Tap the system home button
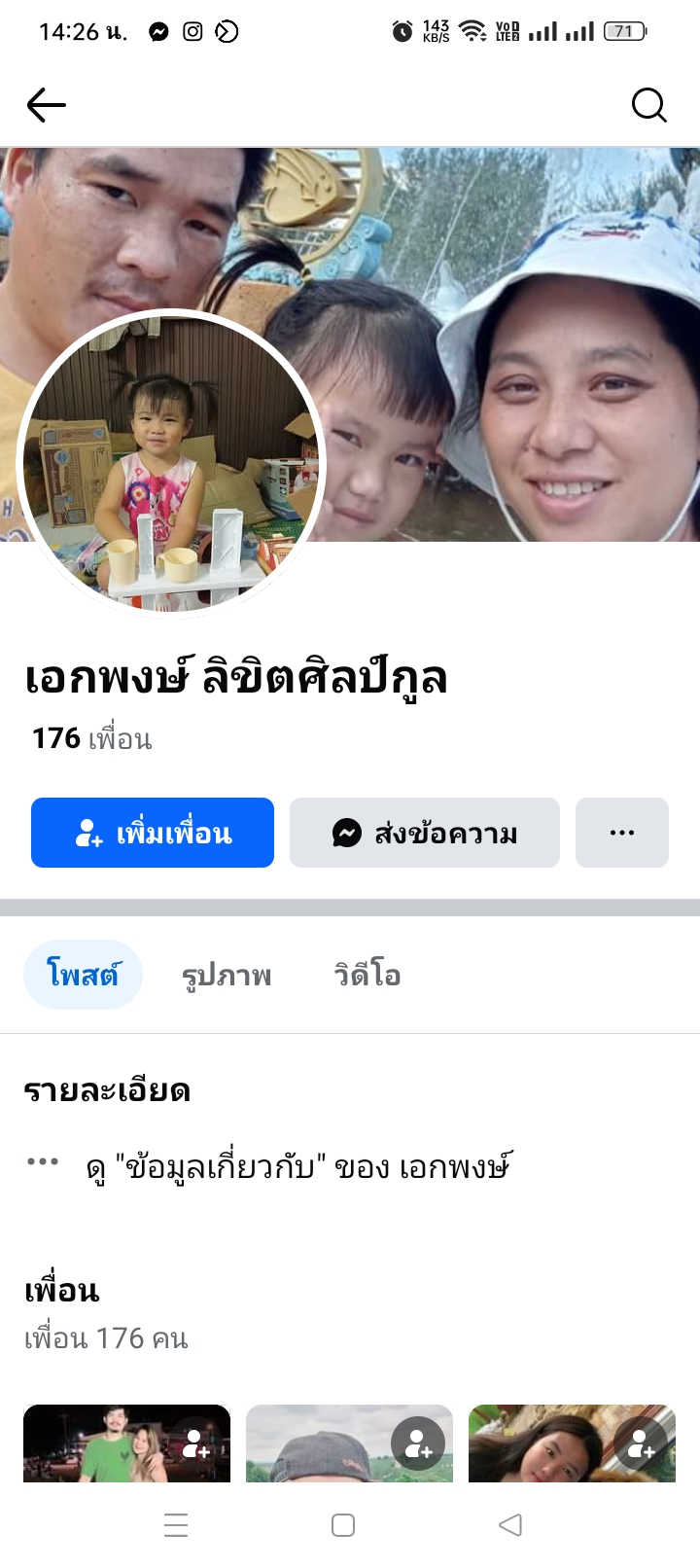Viewport: 700px width, 1568px height. [343, 1525]
